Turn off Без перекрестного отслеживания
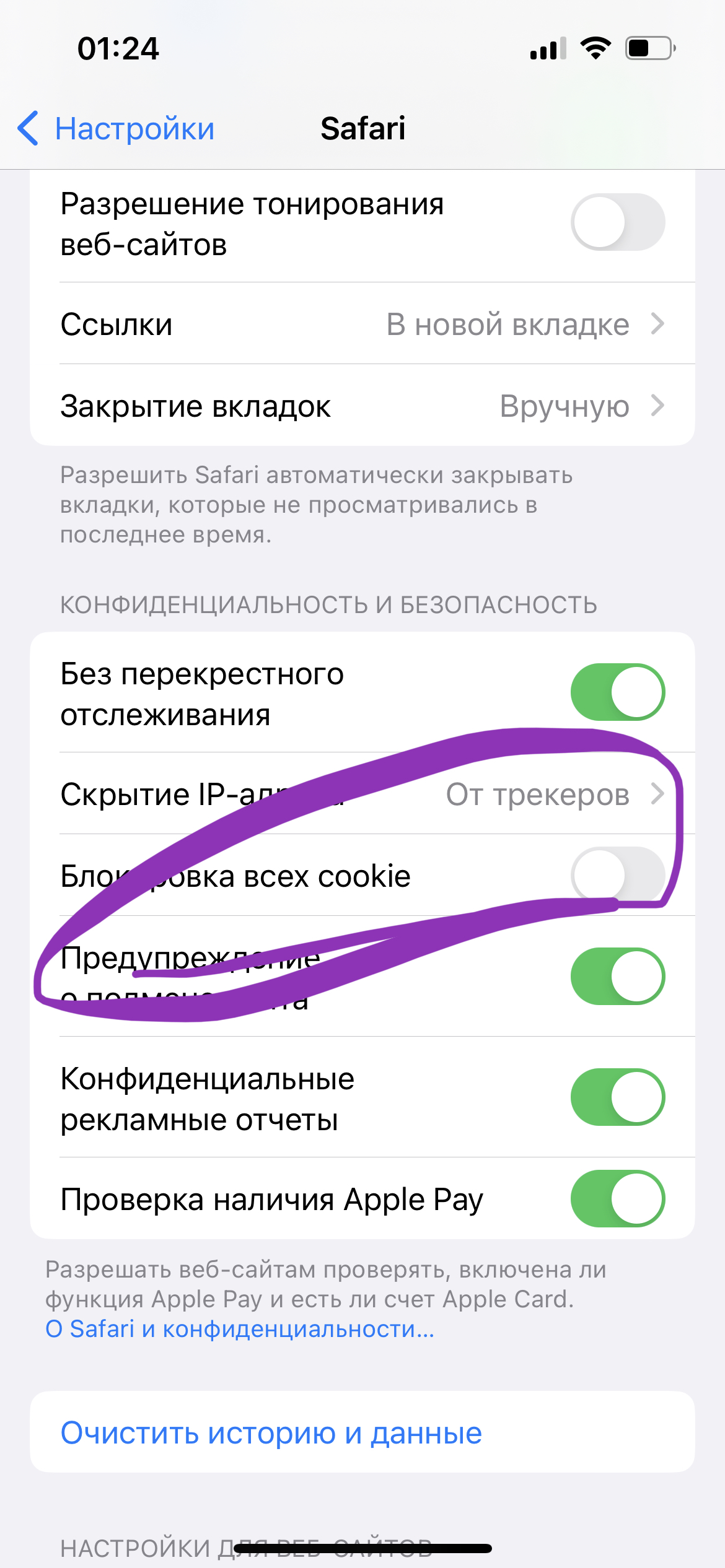Image resolution: width=725 pixels, height=1568 pixels. point(617,692)
